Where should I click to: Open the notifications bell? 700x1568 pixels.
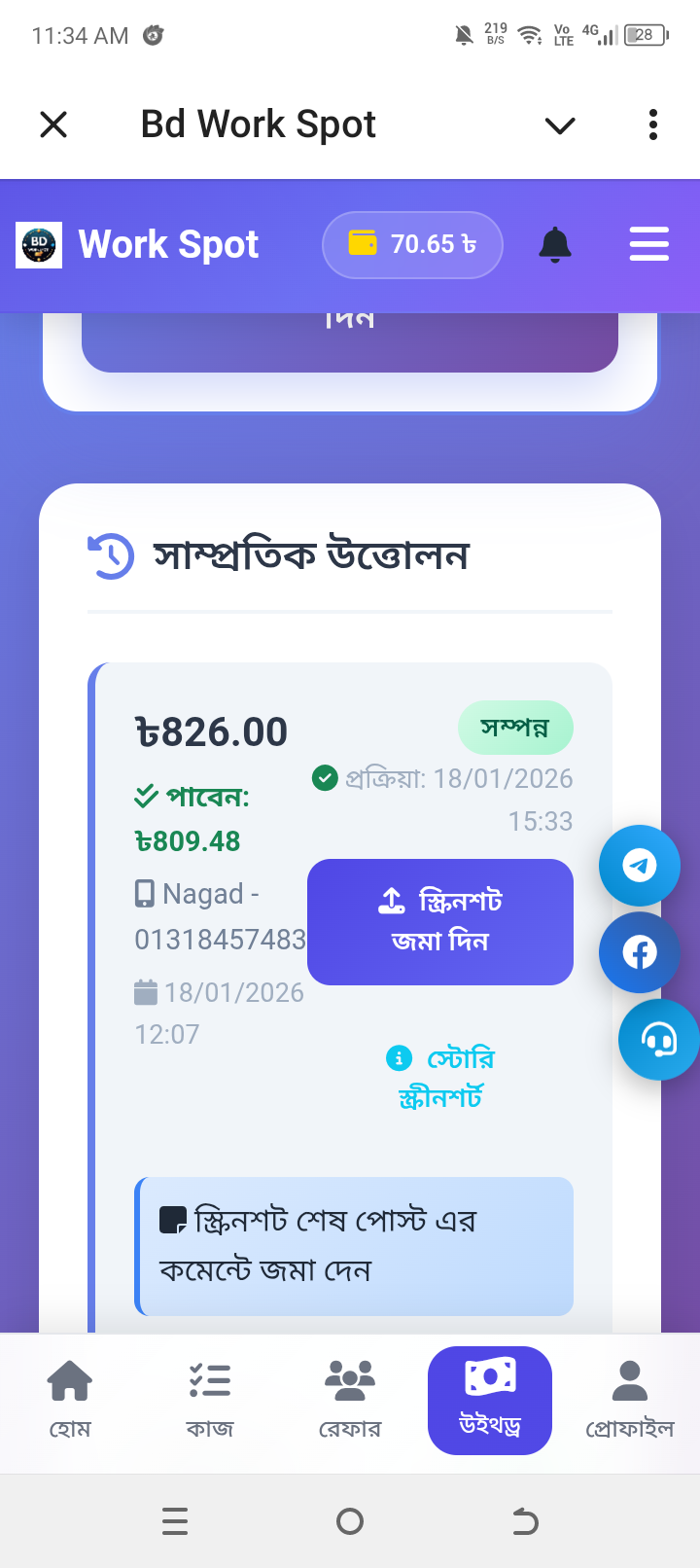[555, 244]
